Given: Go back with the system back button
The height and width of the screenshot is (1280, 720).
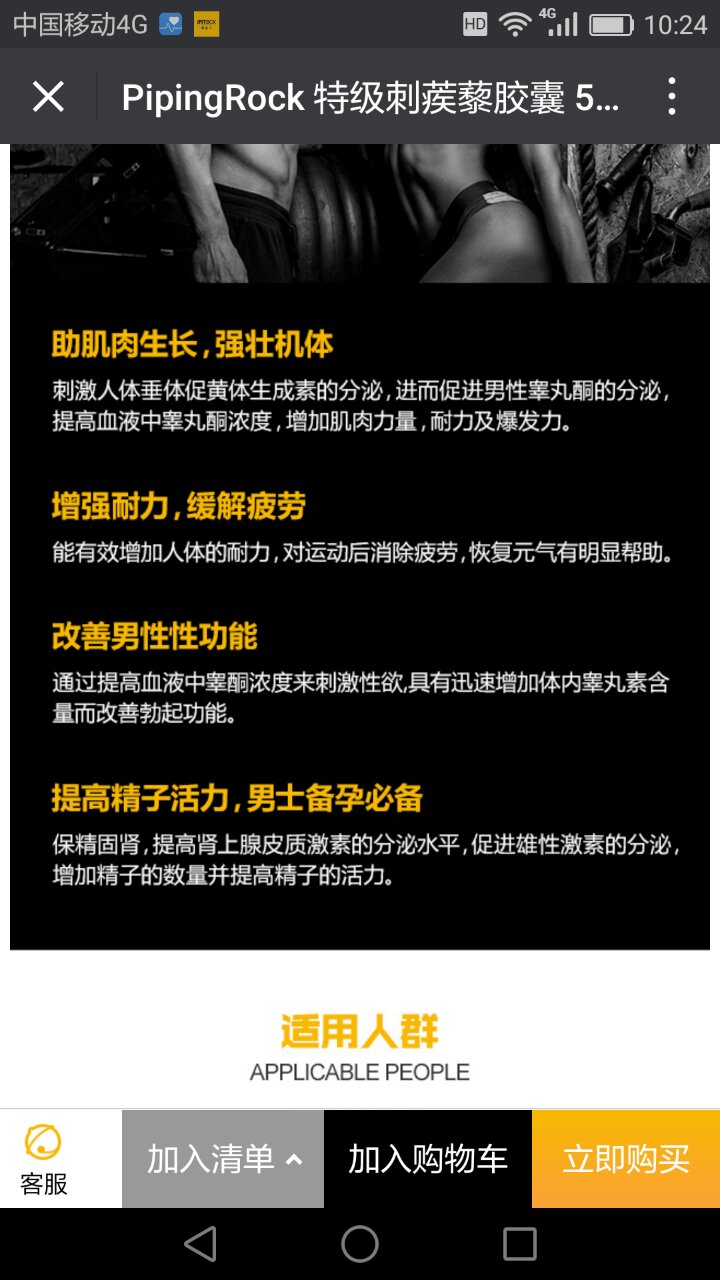Looking at the screenshot, I should 200,1244.
